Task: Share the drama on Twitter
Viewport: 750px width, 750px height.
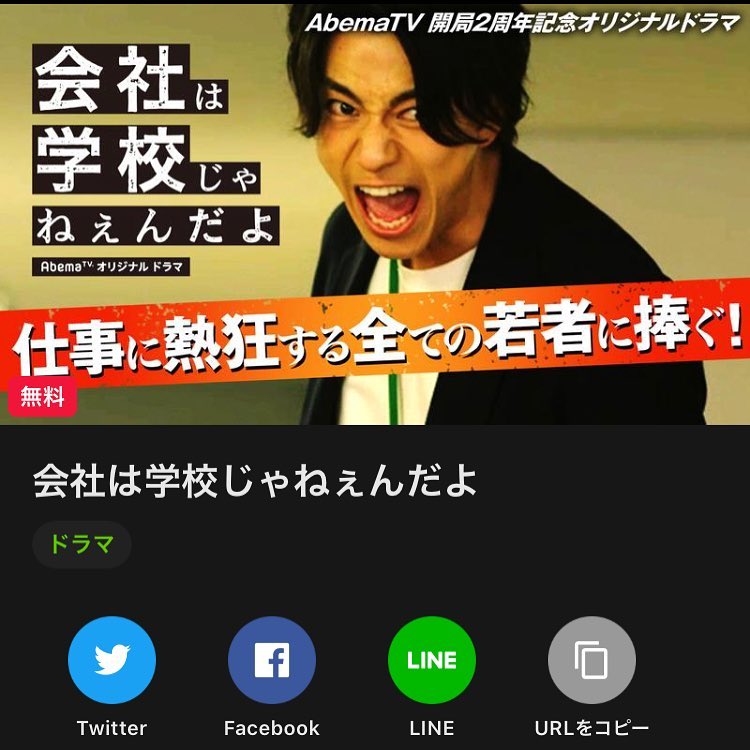Action: [112, 661]
